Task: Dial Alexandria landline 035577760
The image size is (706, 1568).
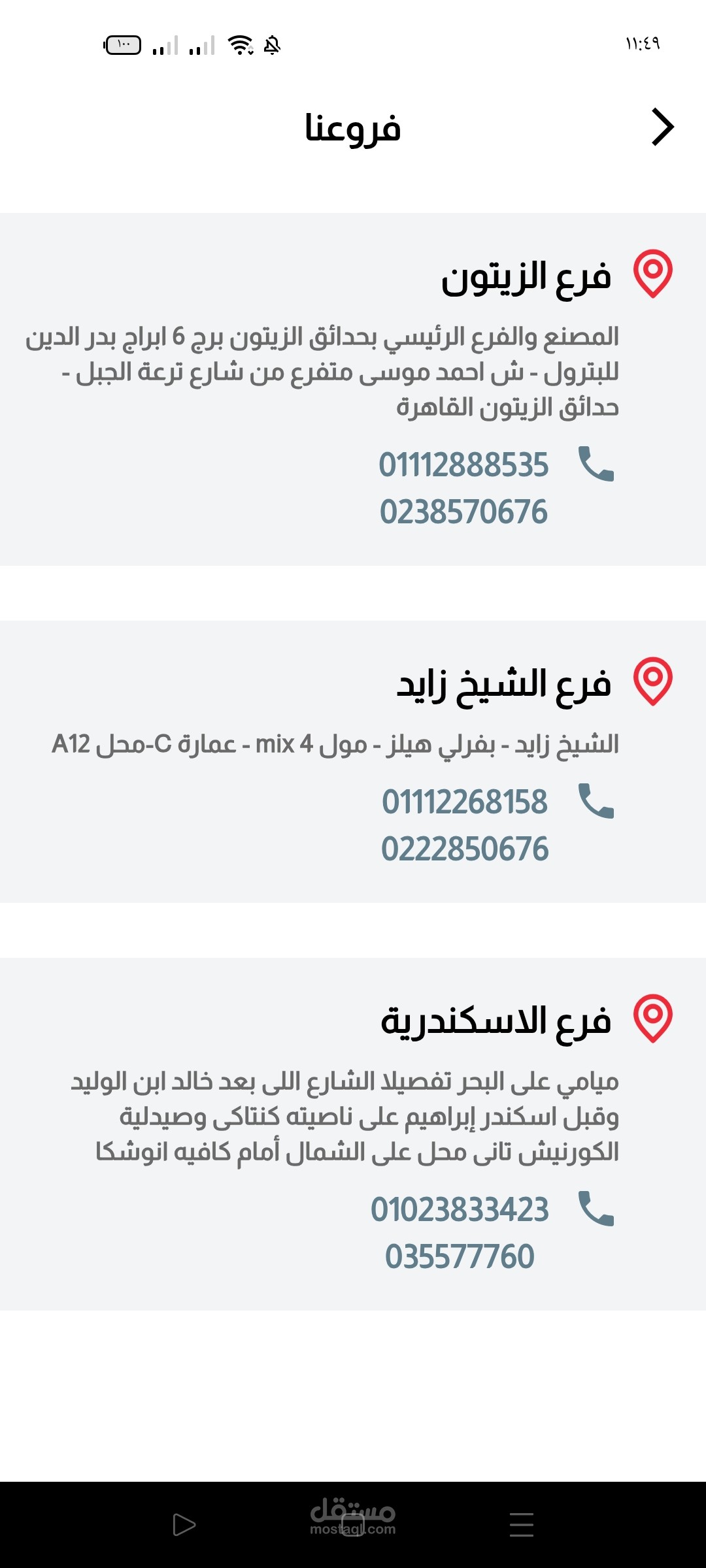Action: (x=460, y=1257)
